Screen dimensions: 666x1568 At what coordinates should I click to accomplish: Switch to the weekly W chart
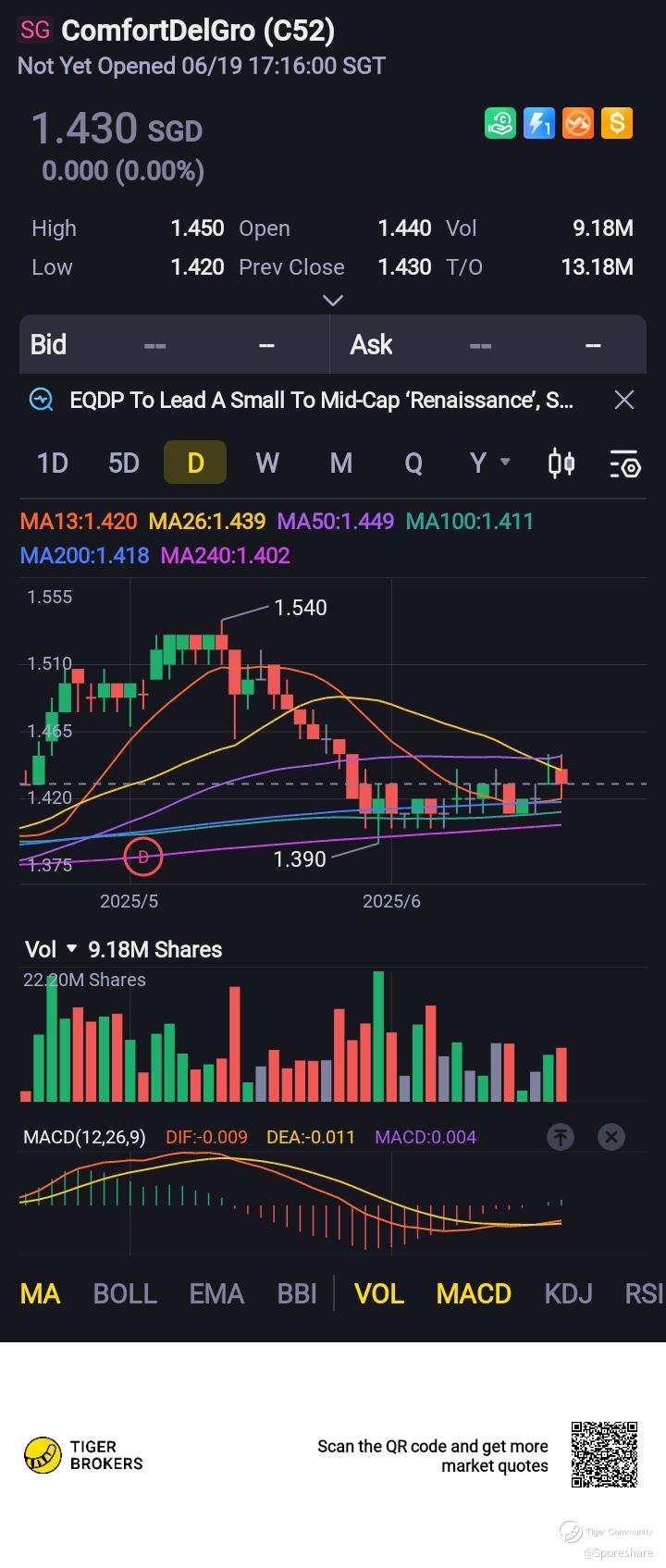[x=267, y=463]
